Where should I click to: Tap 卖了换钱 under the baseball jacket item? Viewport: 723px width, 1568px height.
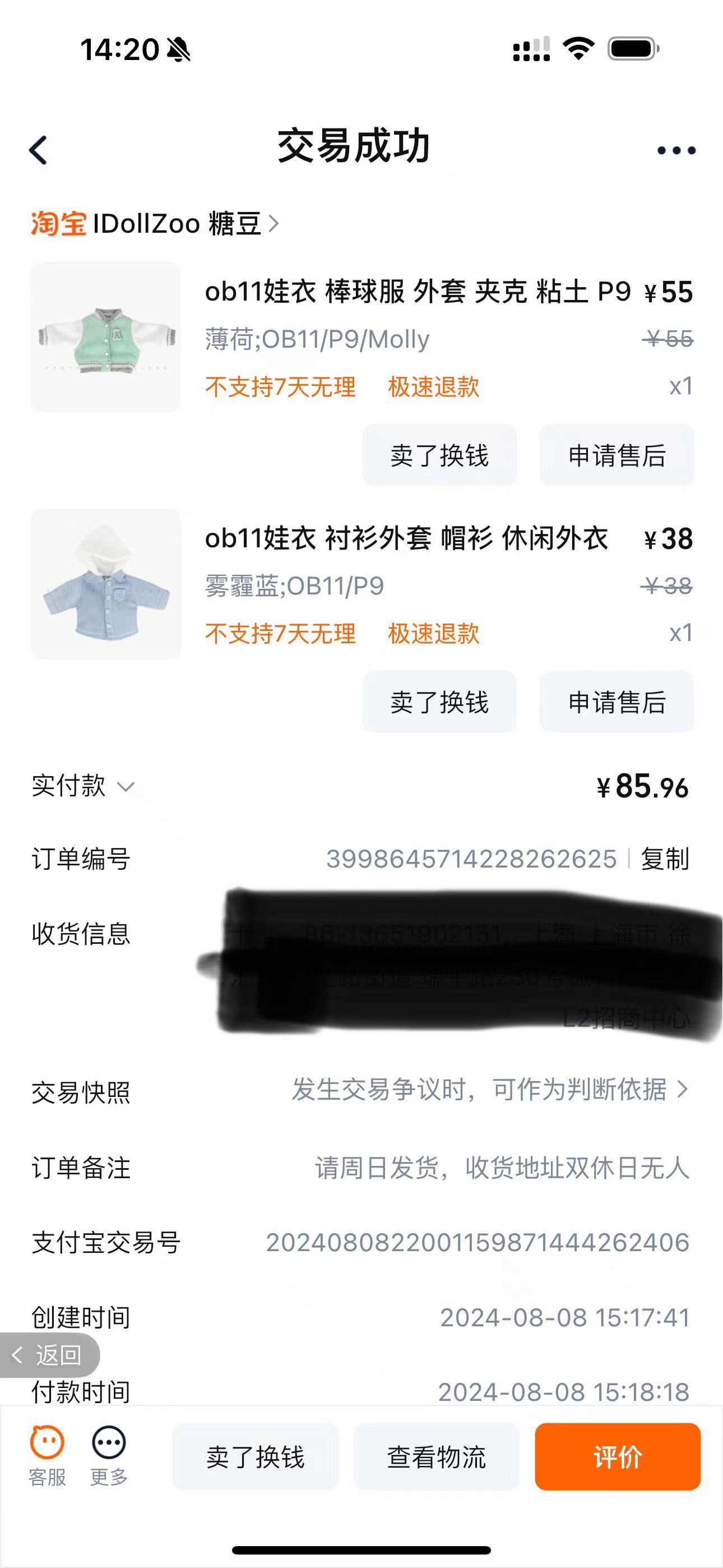pyautogui.click(x=439, y=455)
